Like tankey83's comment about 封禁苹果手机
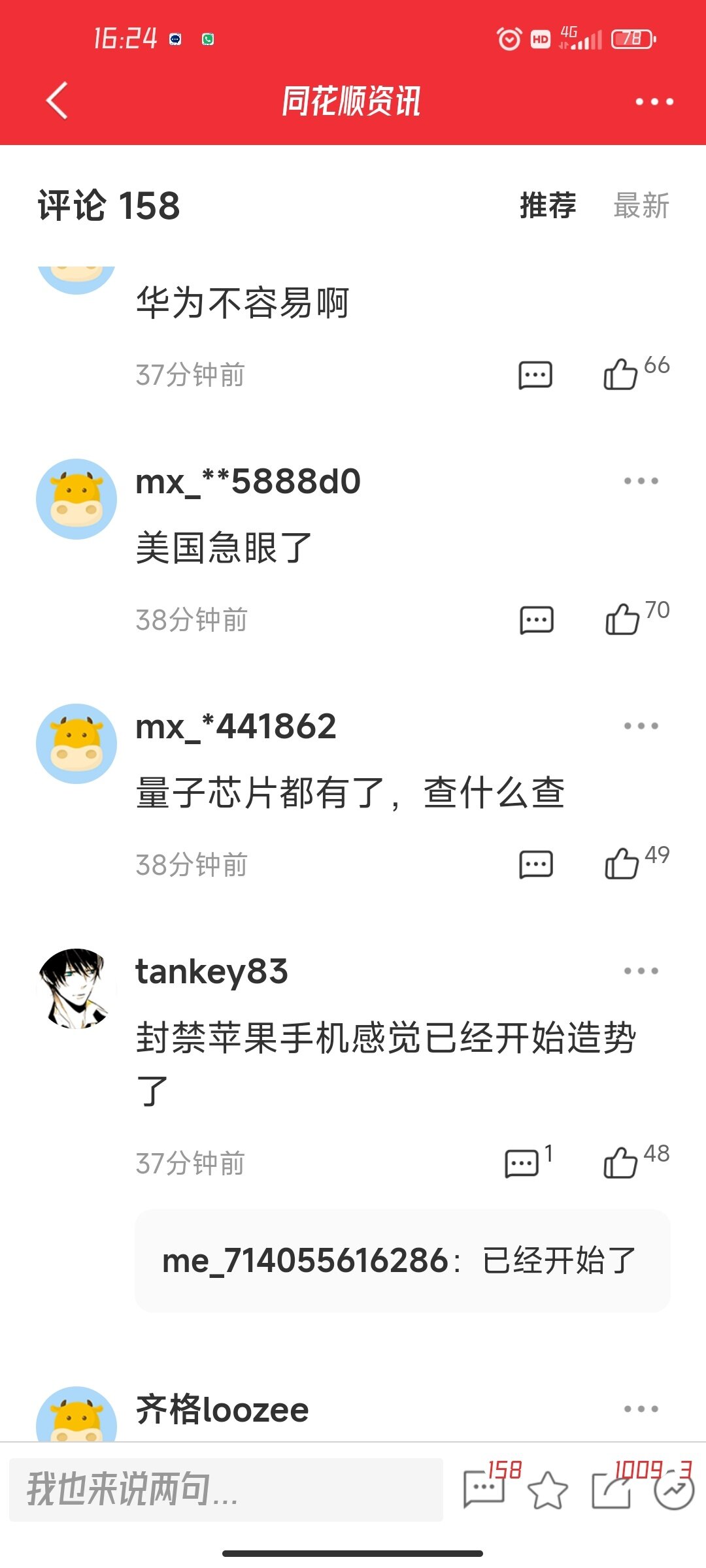This screenshot has height=1568, width=706. 621,1163
